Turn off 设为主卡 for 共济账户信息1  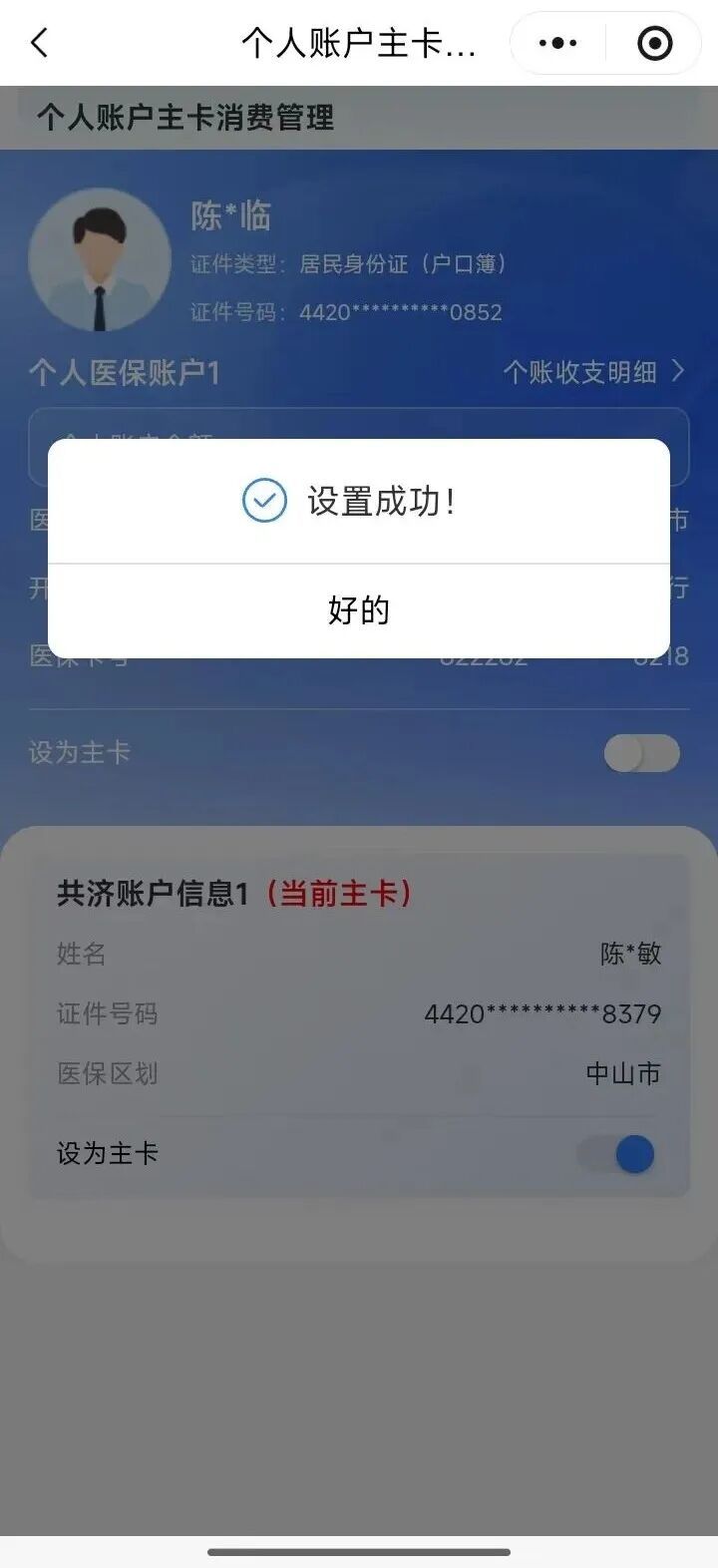tap(616, 1155)
